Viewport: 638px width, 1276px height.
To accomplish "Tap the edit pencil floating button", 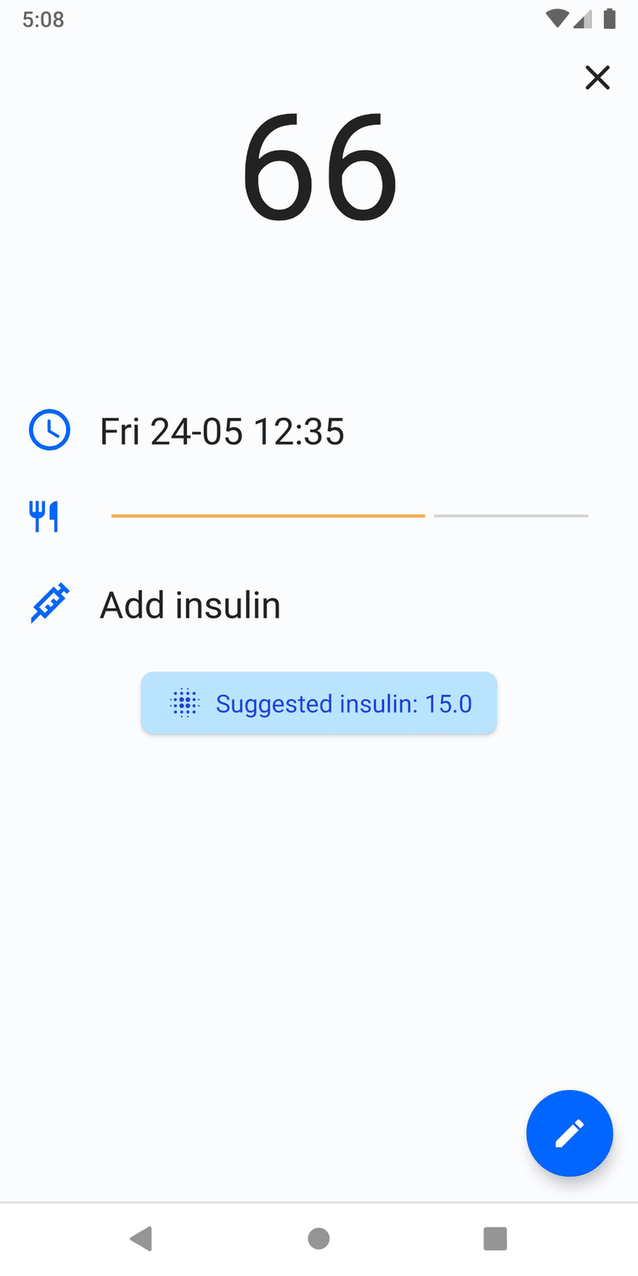I will click(569, 1133).
